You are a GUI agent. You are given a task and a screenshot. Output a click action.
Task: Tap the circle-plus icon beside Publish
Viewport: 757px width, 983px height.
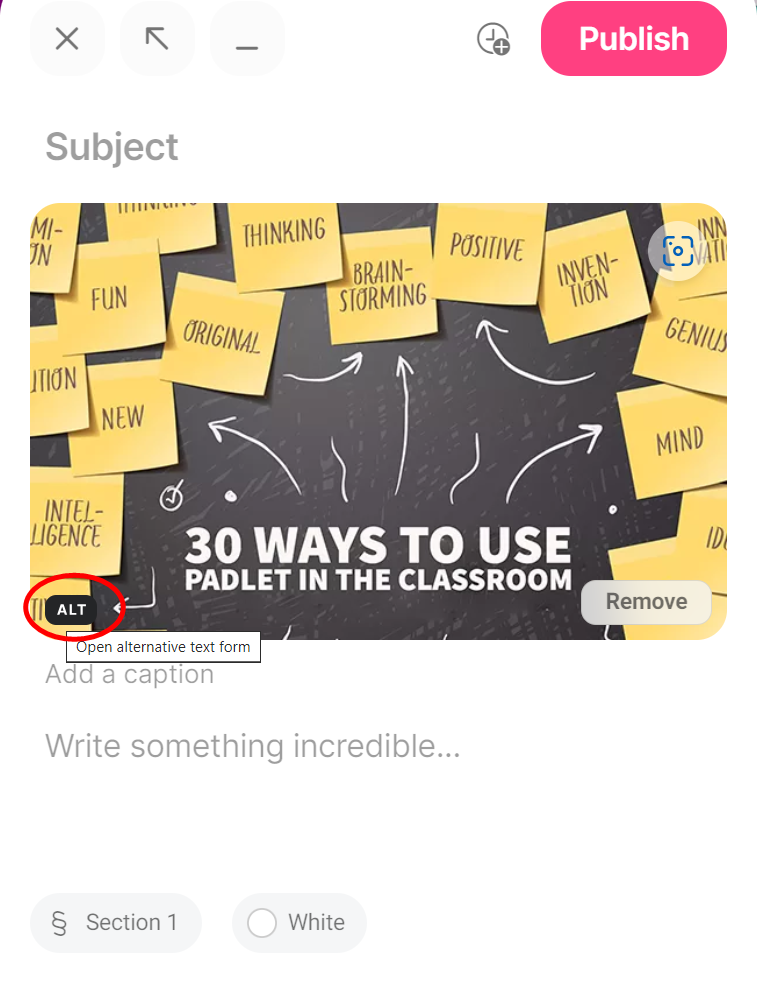493,39
